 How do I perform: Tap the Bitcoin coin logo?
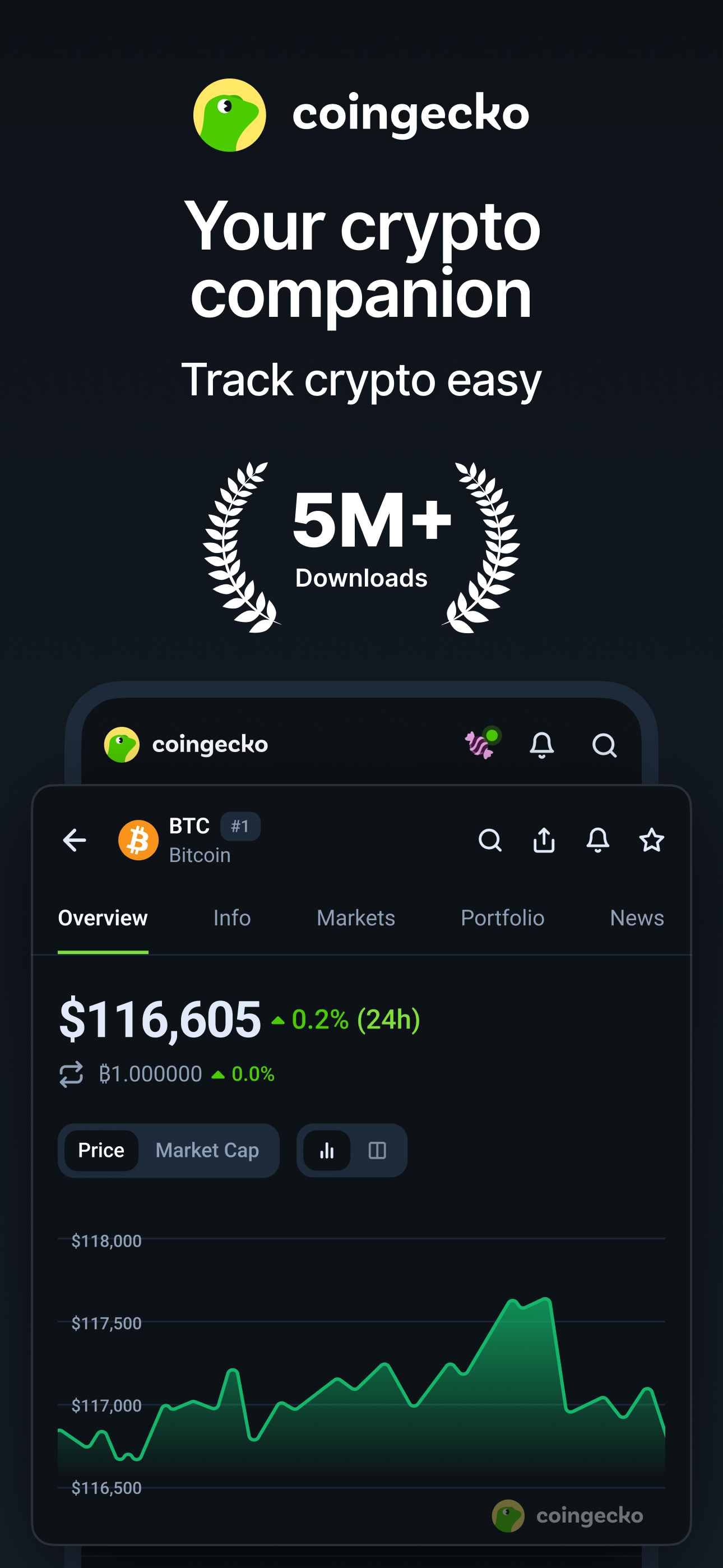[139, 841]
